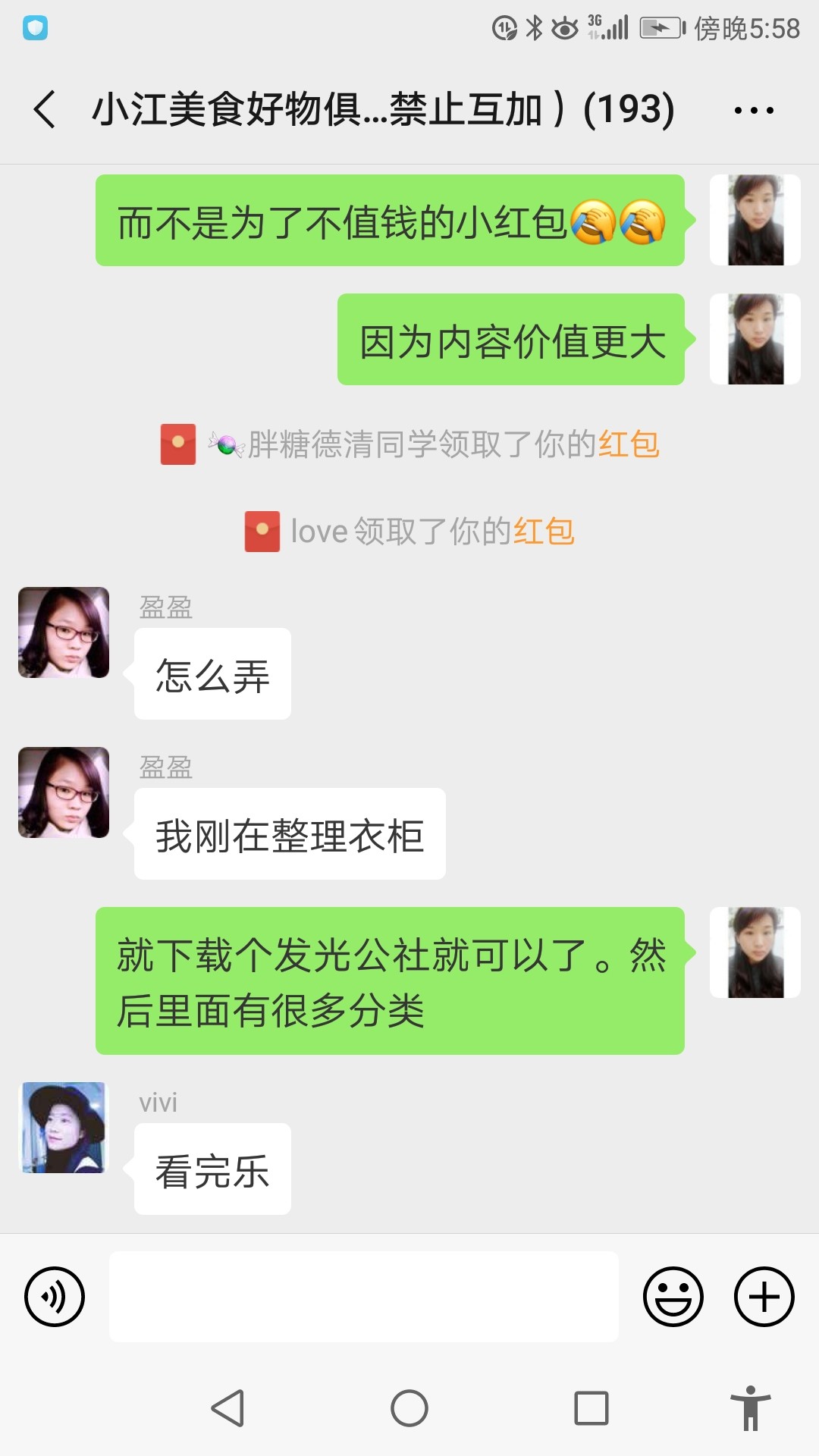Tap the system home button

click(409, 1409)
